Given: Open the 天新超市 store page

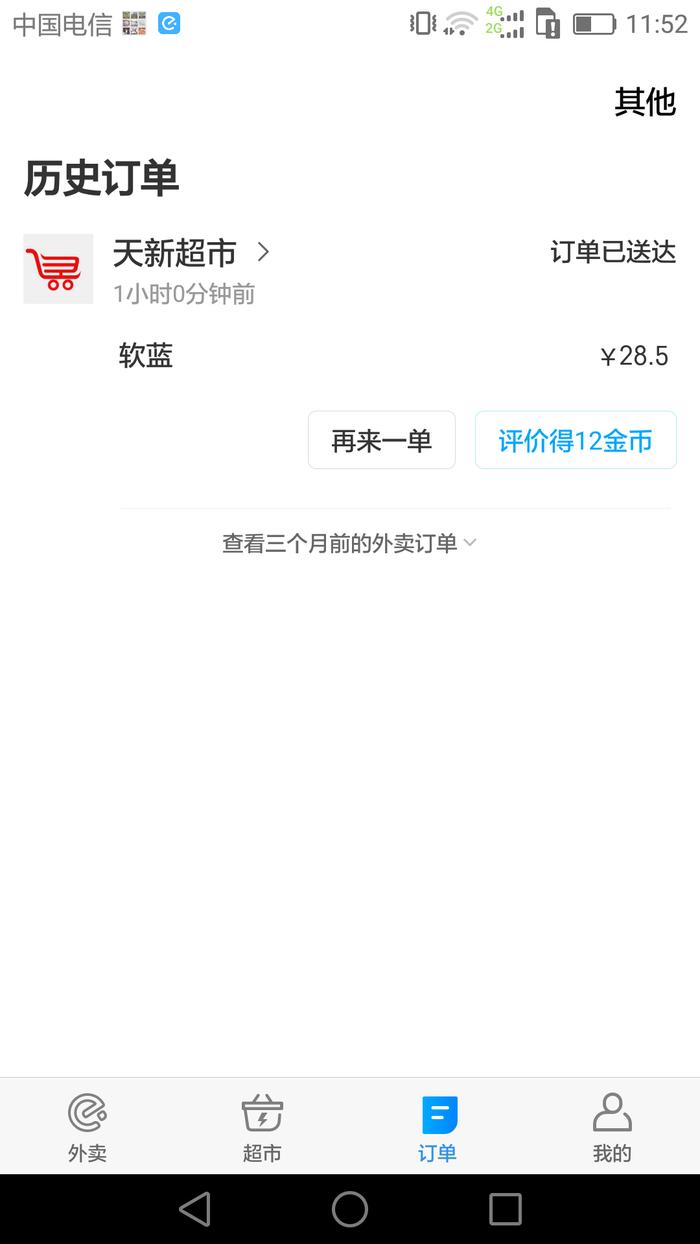Looking at the screenshot, I should (x=190, y=253).
